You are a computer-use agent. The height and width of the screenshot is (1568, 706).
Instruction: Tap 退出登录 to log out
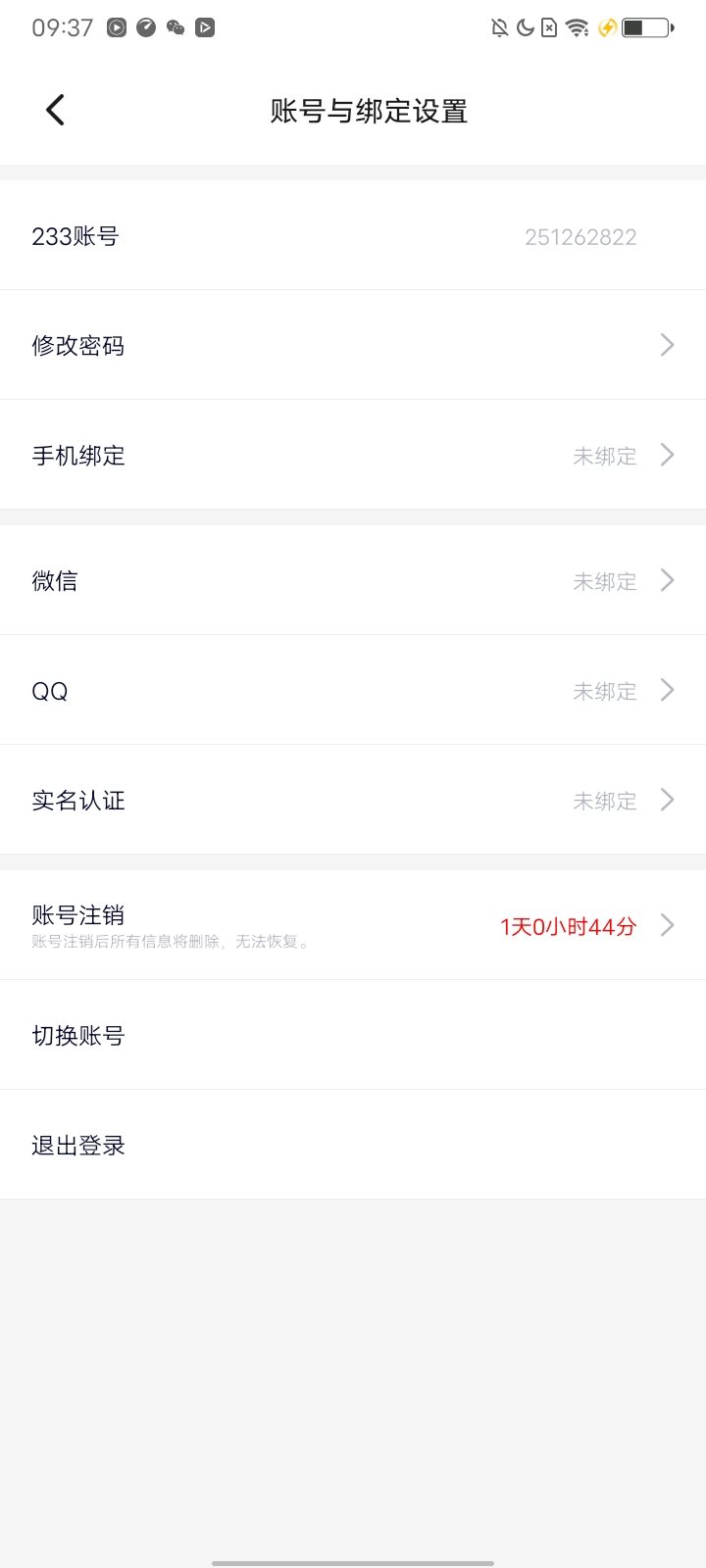pyautogui.click(x=353, y=1145)
